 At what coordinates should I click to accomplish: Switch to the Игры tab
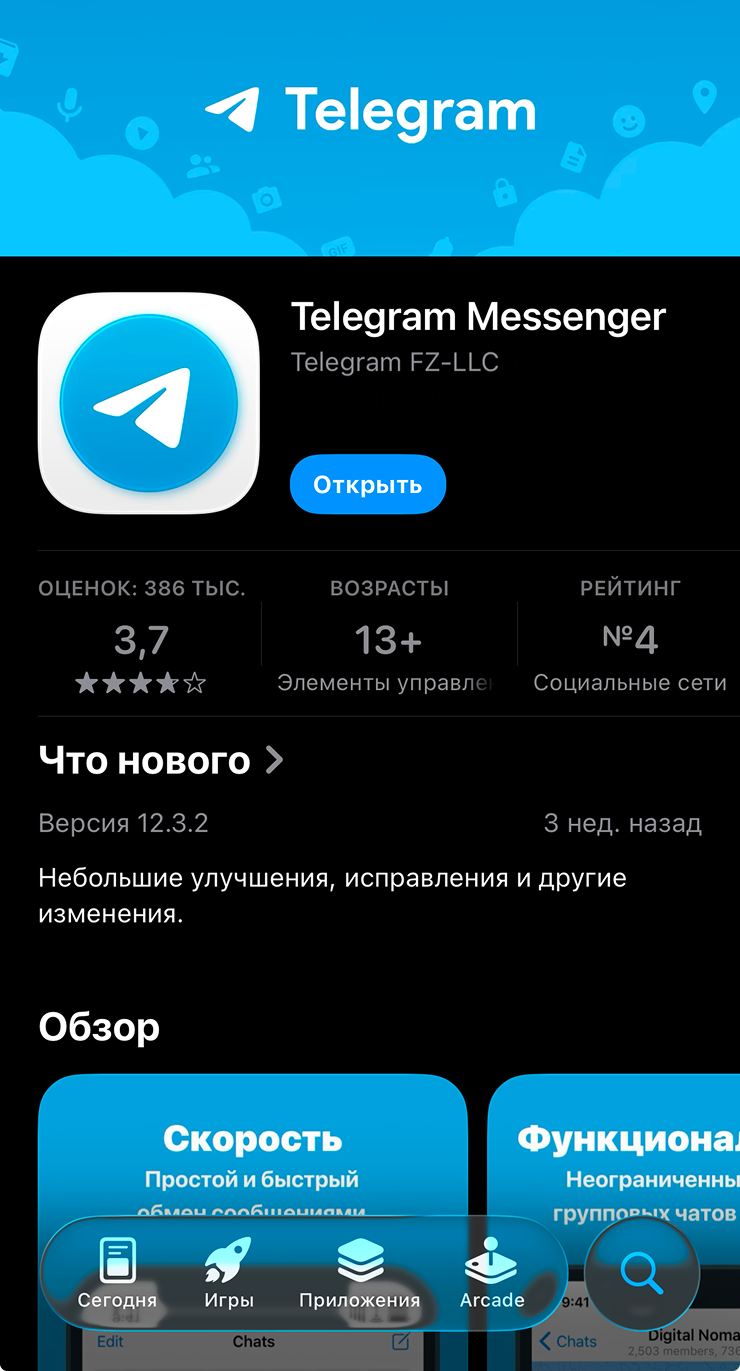pos(229,1273)
